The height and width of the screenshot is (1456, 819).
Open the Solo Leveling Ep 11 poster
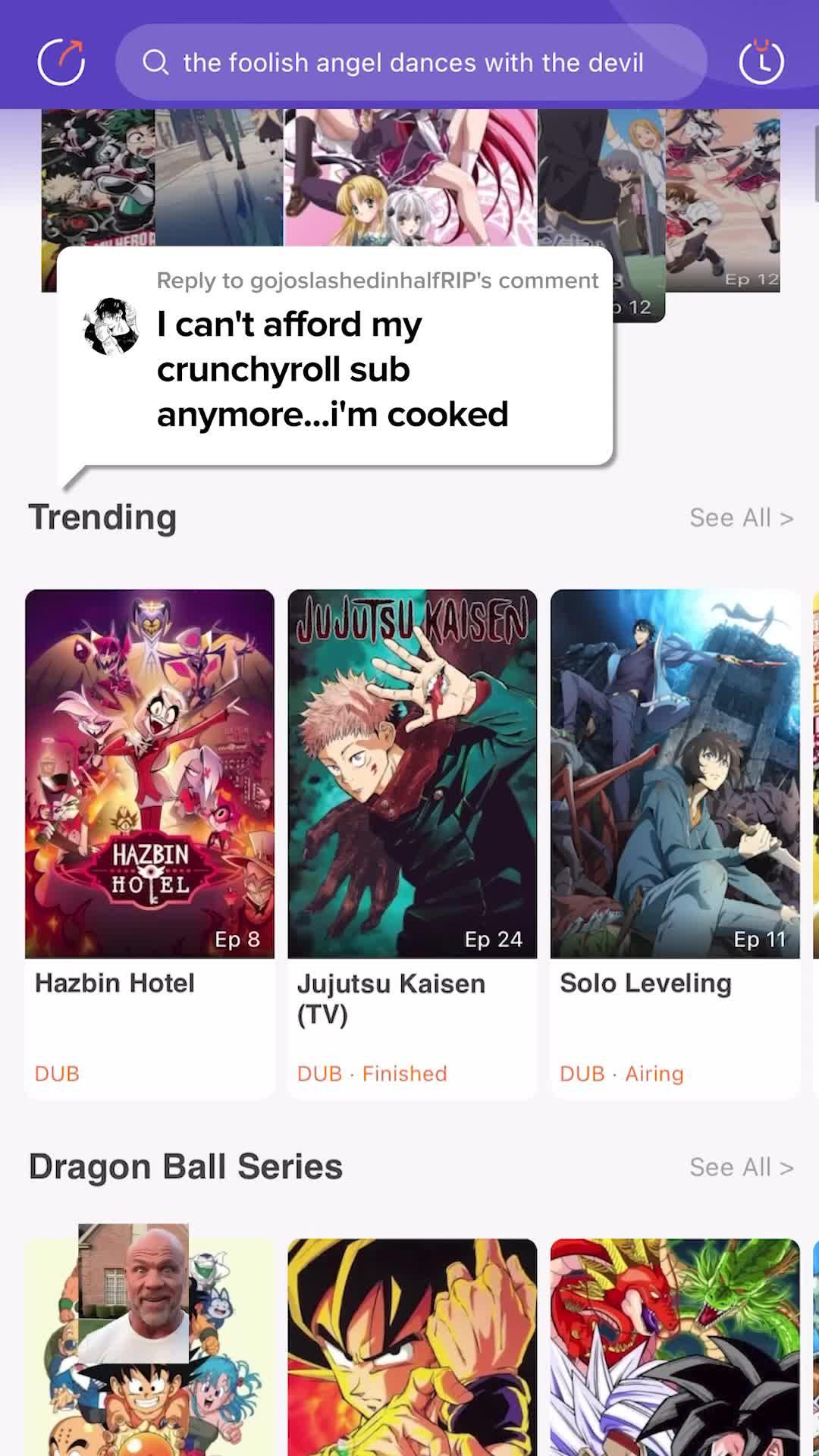pos(674,773)
